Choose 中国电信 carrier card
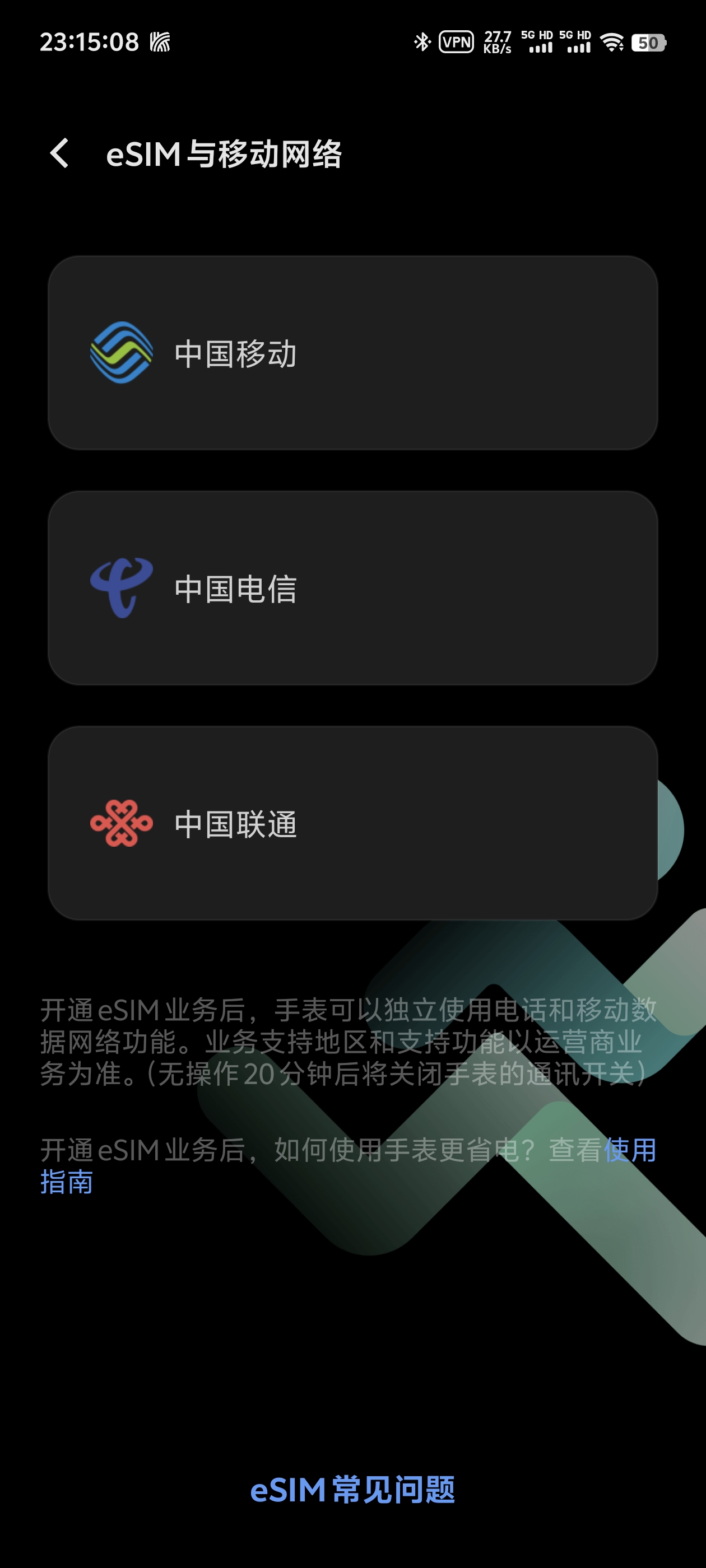Viewport: 706px width, 1568px height. [352, 588]
